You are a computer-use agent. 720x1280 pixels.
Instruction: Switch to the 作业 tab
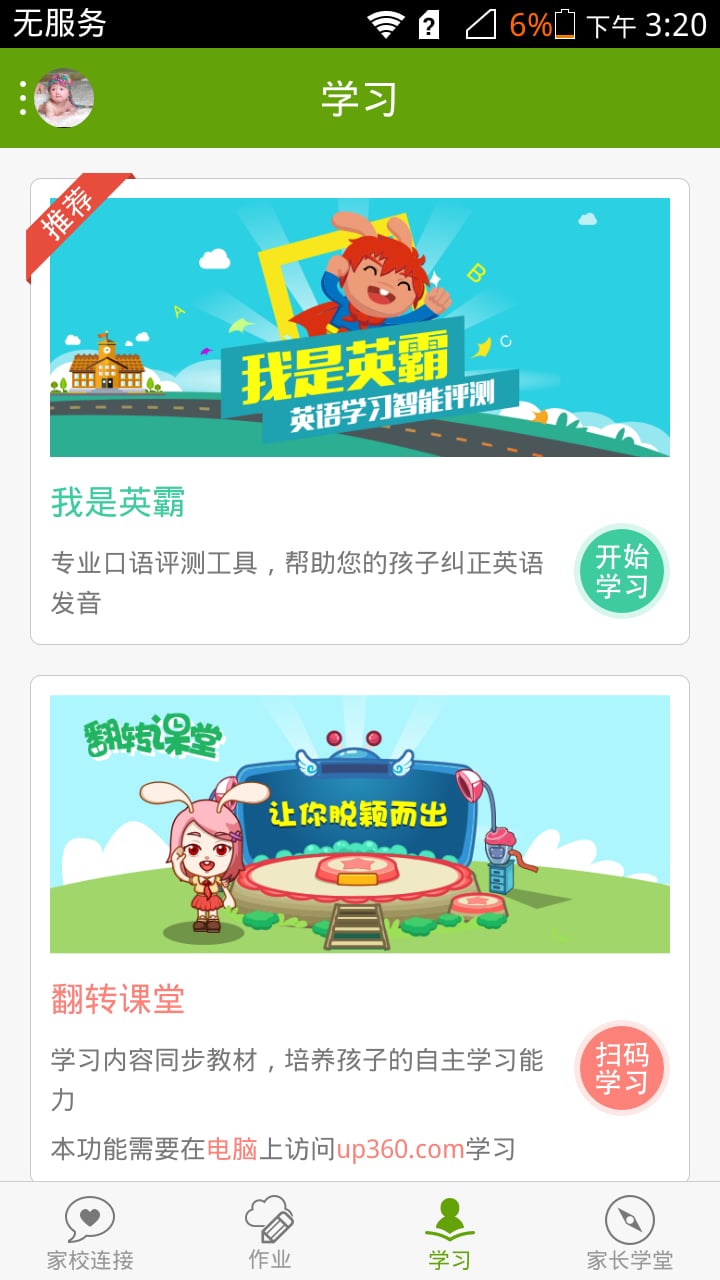[270, 1232]
